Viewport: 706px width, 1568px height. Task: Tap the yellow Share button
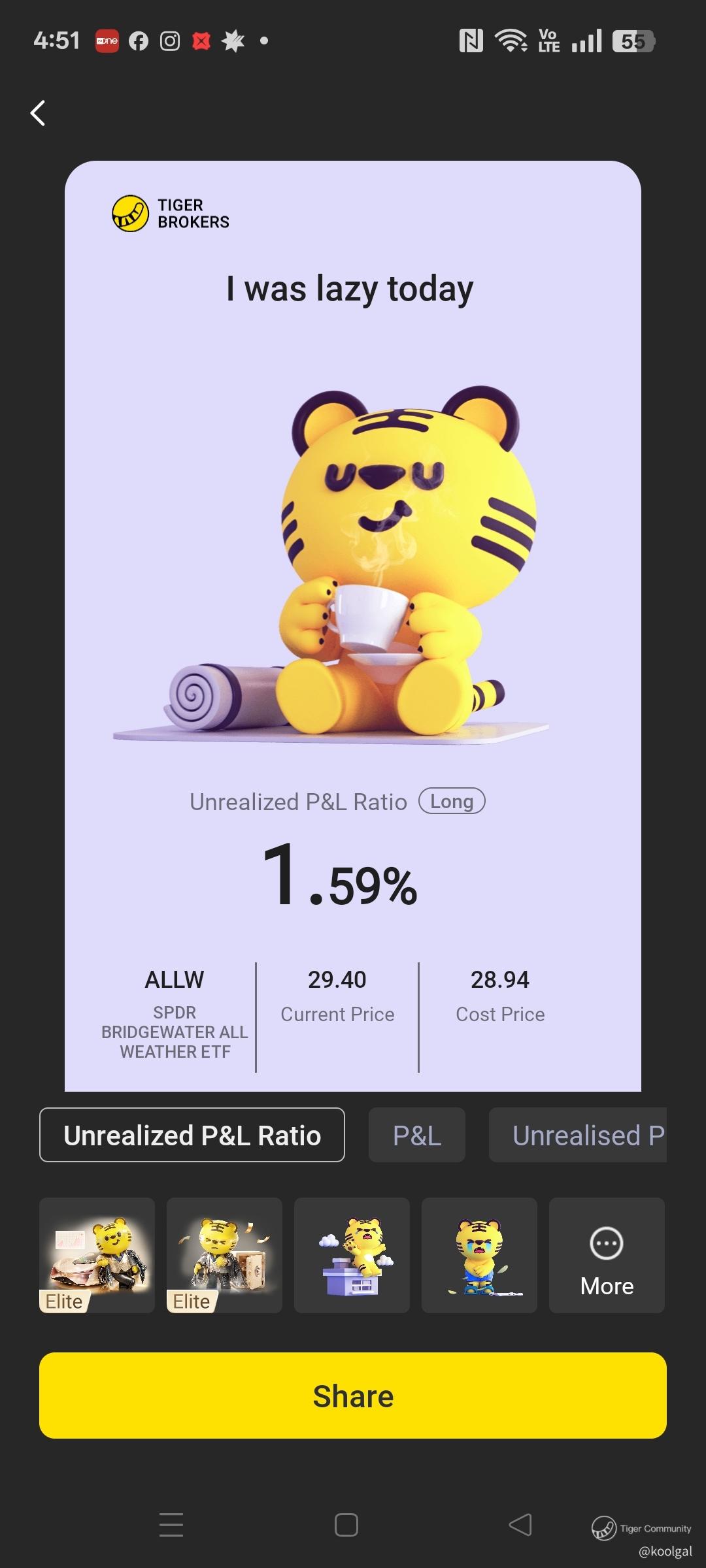pos(353,1396)
